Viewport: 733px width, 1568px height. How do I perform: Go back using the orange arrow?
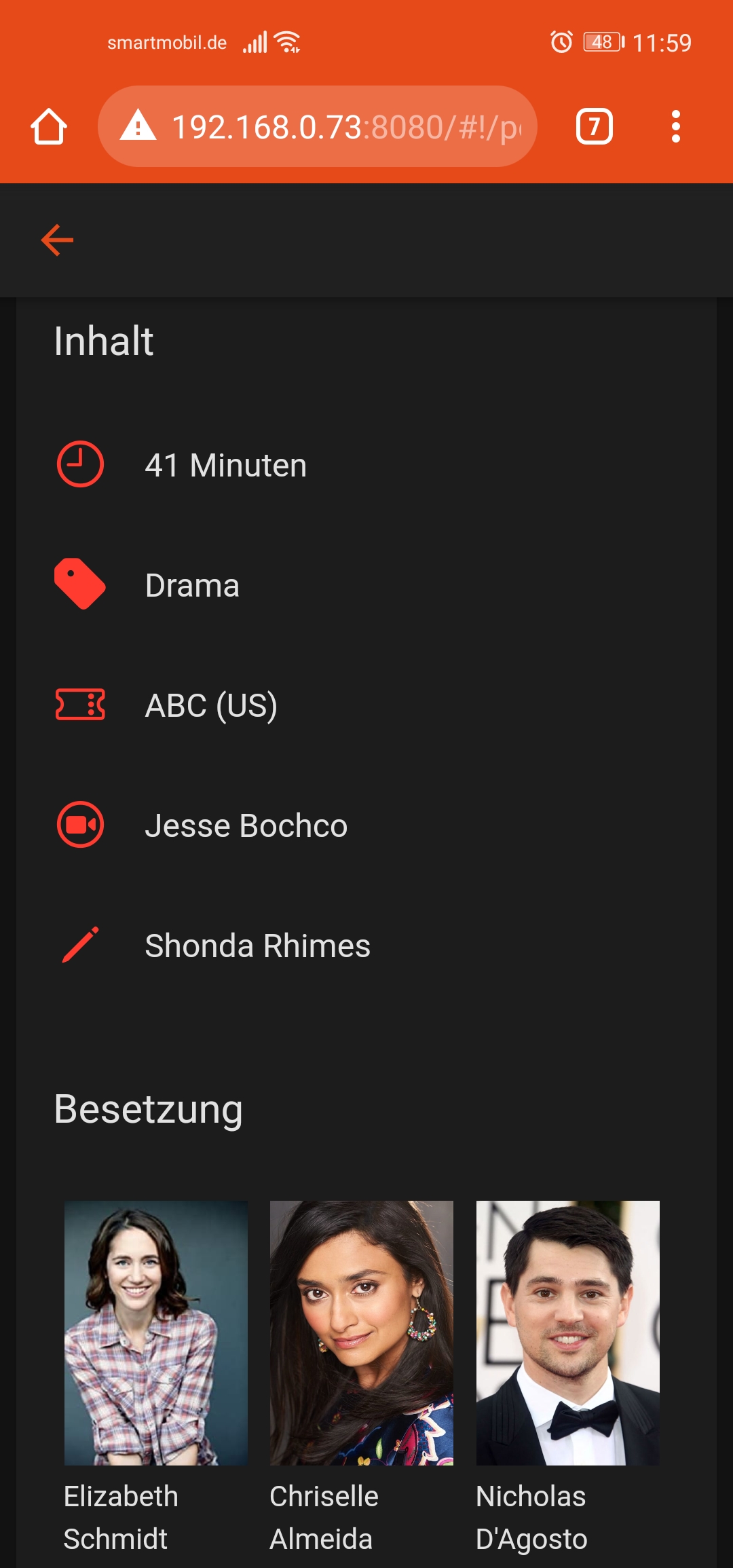pyautogui.click(x=57, y=240)
